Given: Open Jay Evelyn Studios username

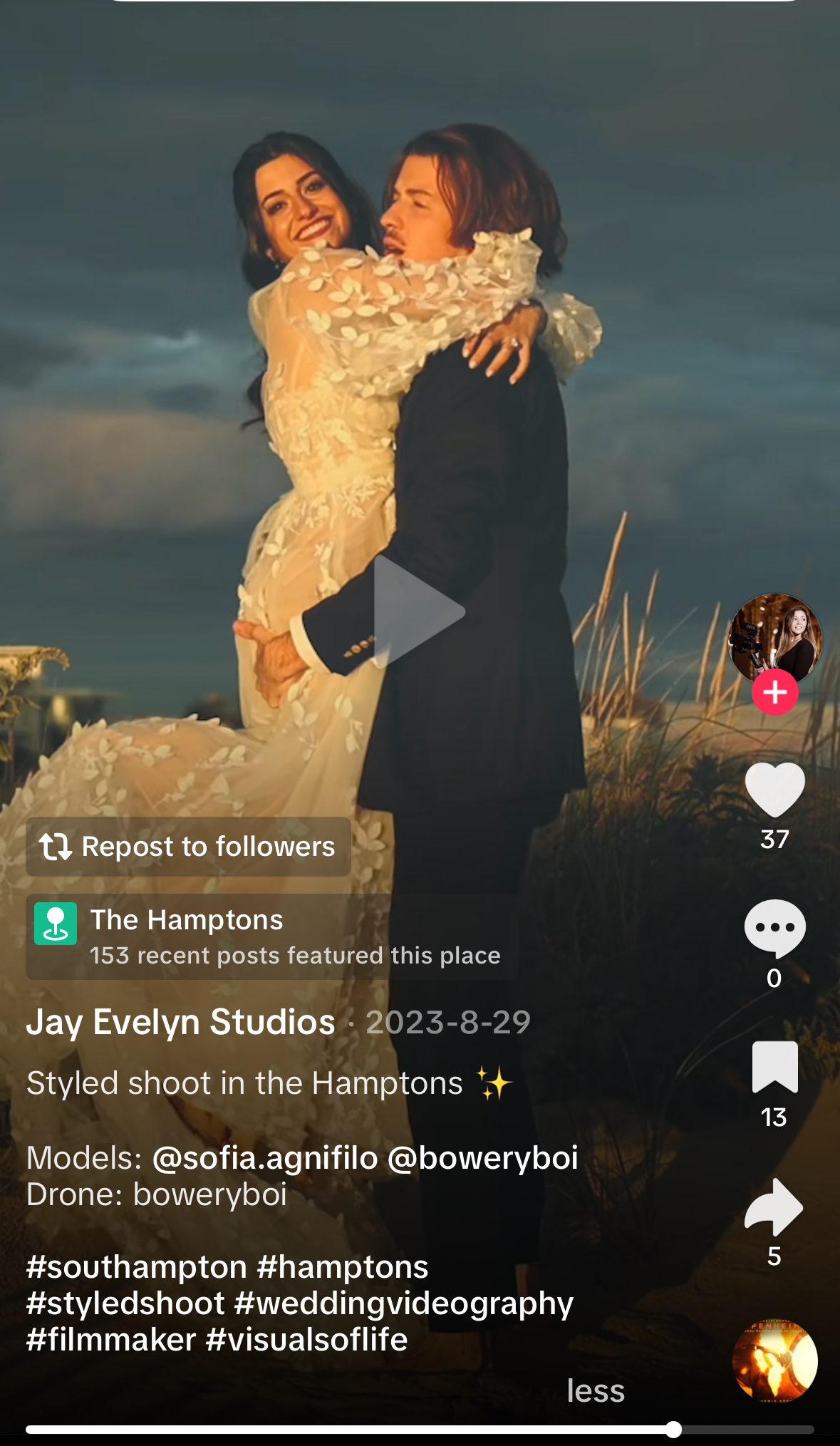Looking at the screenshot, I should click(x=181, y=1022).
